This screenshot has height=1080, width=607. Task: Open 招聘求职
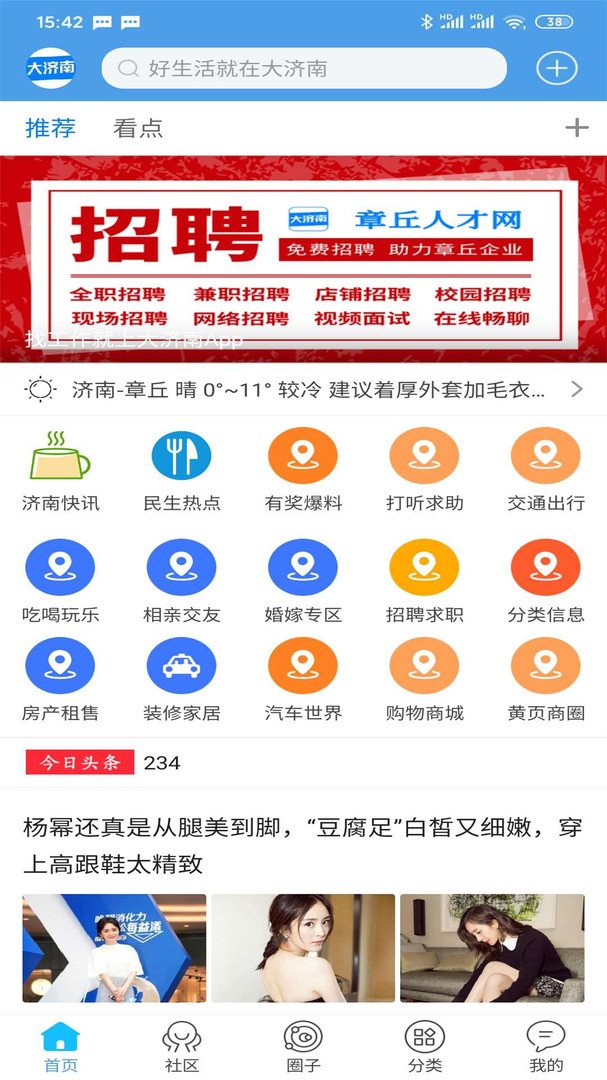[424, 580]
